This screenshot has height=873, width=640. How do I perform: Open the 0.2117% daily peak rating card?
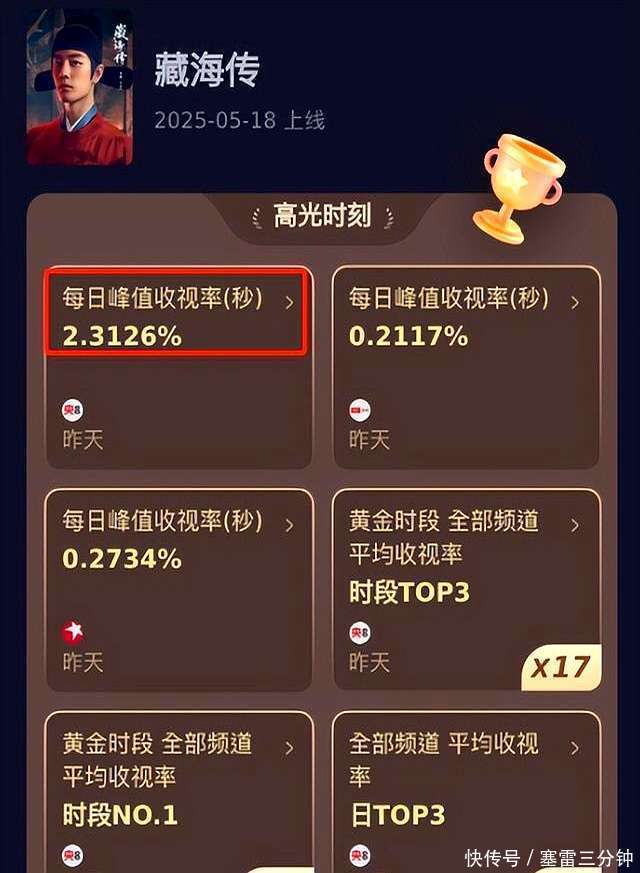[x=466, y=366]
